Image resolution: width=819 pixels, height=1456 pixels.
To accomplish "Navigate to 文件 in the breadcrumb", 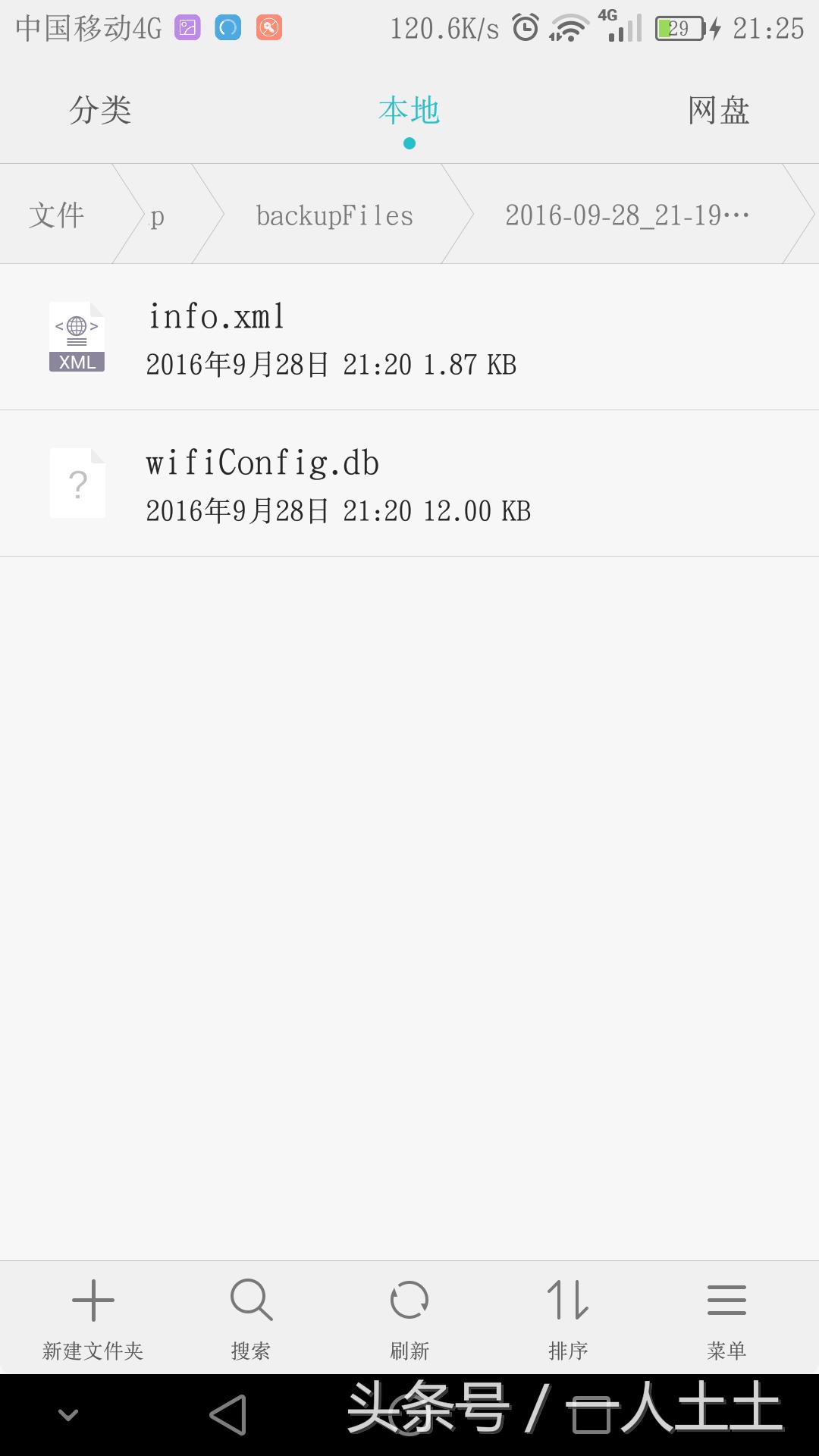I will 57,215.
